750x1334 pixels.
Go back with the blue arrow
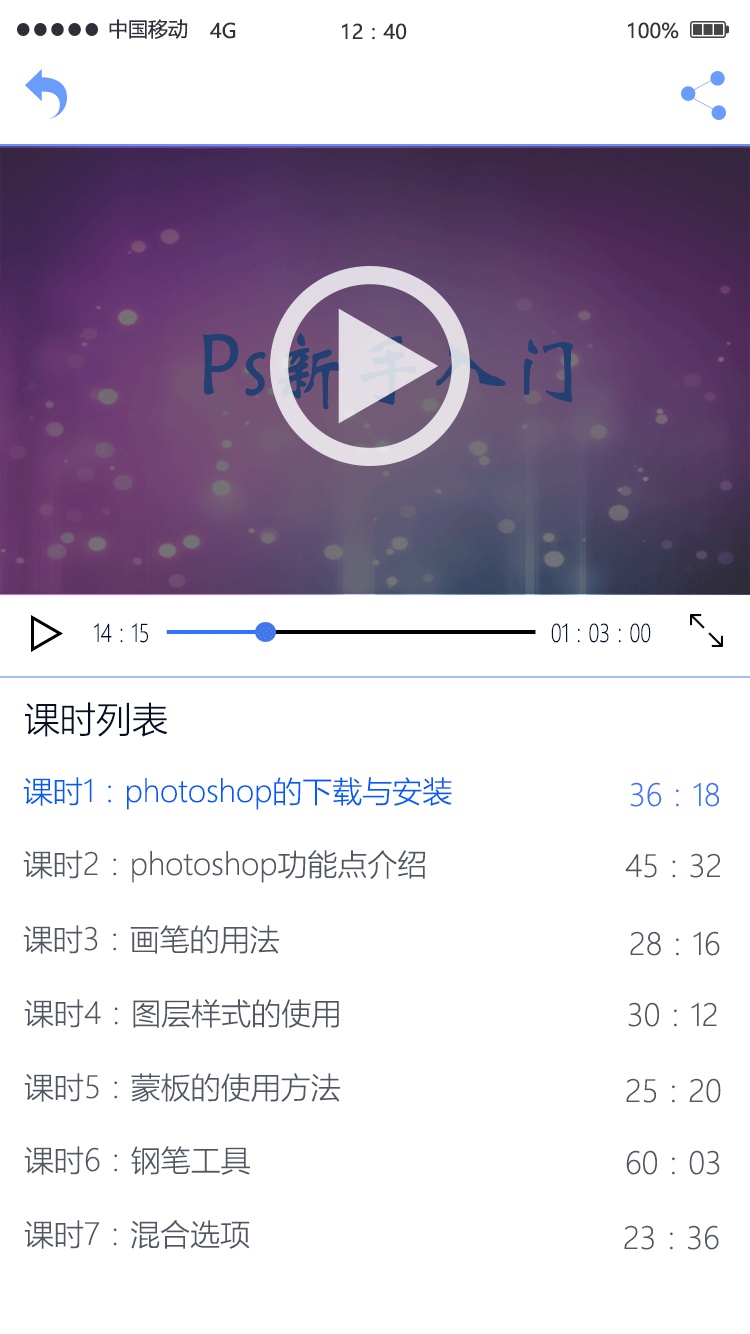tap(46, 94)
